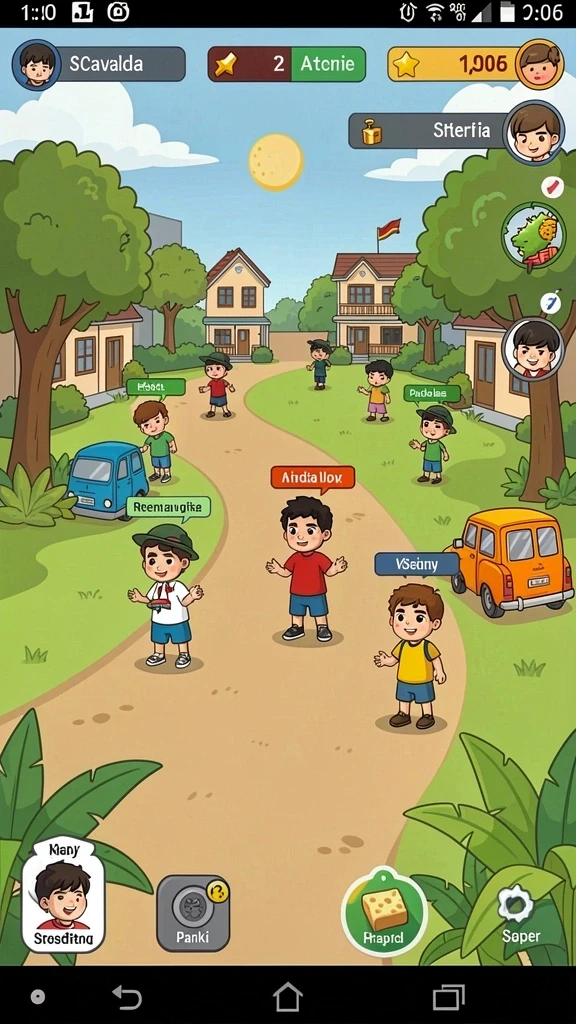The height and width of the screenshot is (1024, 576).
Task: Open the Panki button
Action: [x=193, y=913]
